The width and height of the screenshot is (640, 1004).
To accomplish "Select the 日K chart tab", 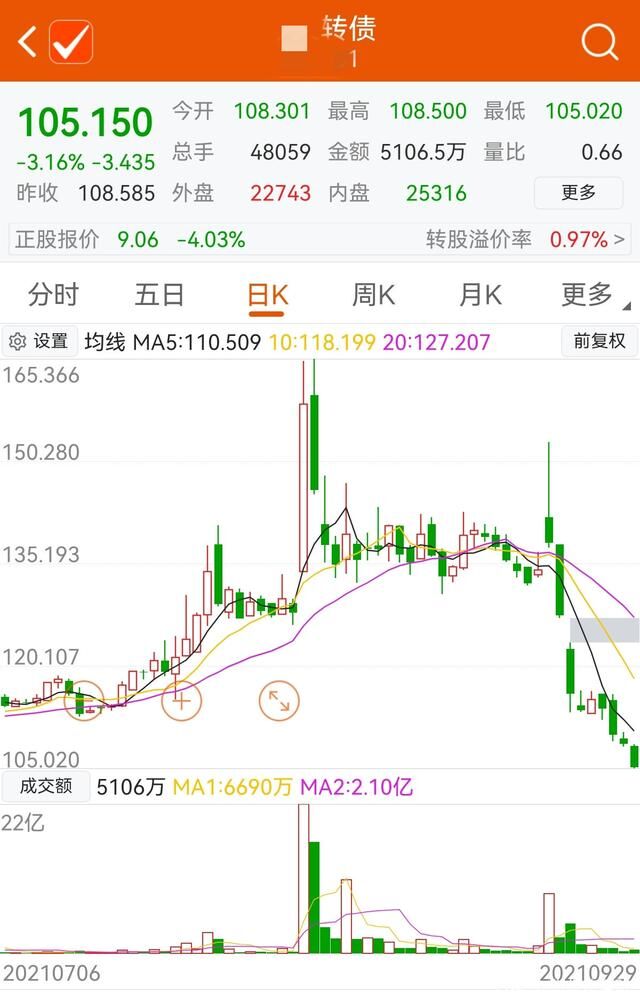I will [267, 295].
